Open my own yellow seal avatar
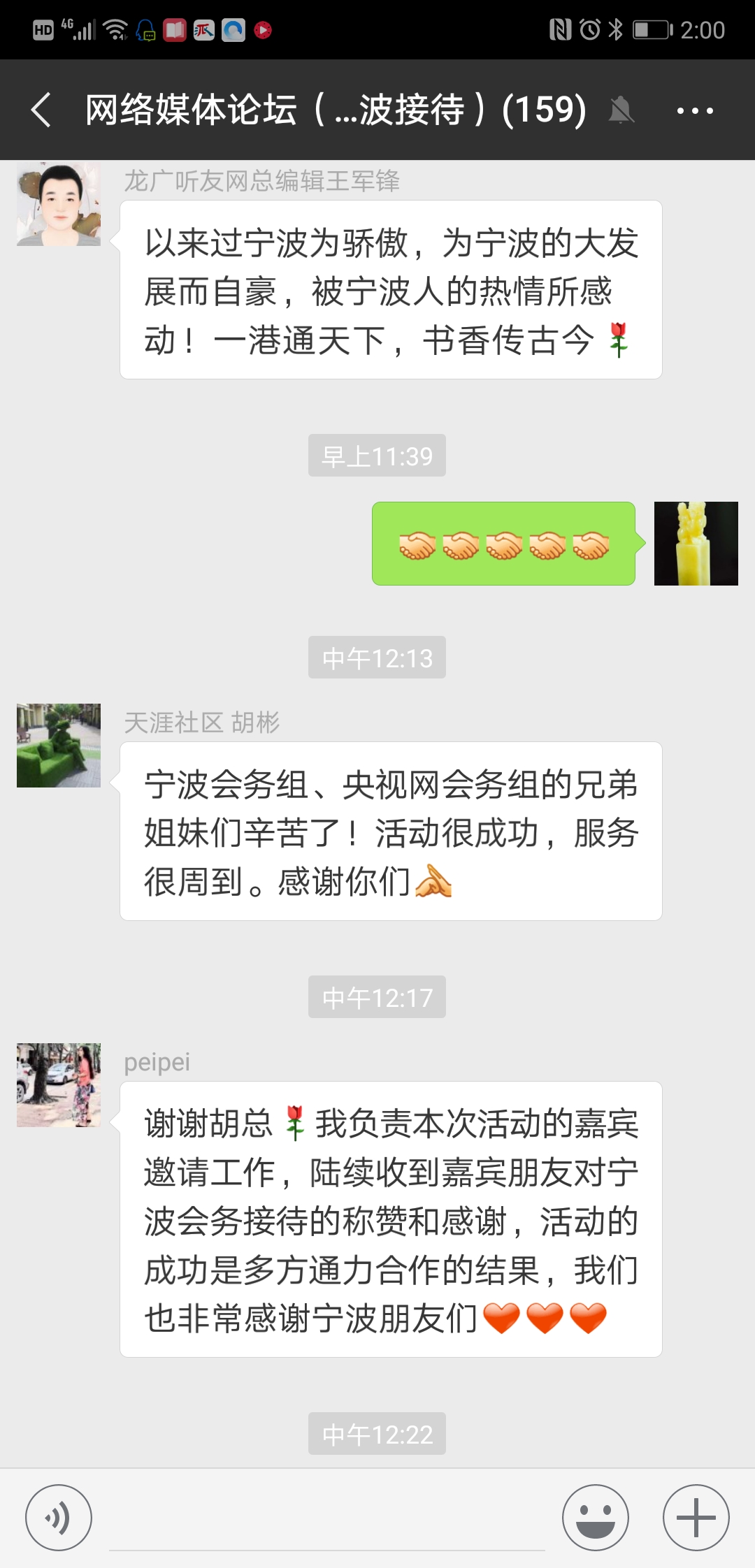This screenshot has height=1568, width=755. pyautogui.click(x=696, y=544)
